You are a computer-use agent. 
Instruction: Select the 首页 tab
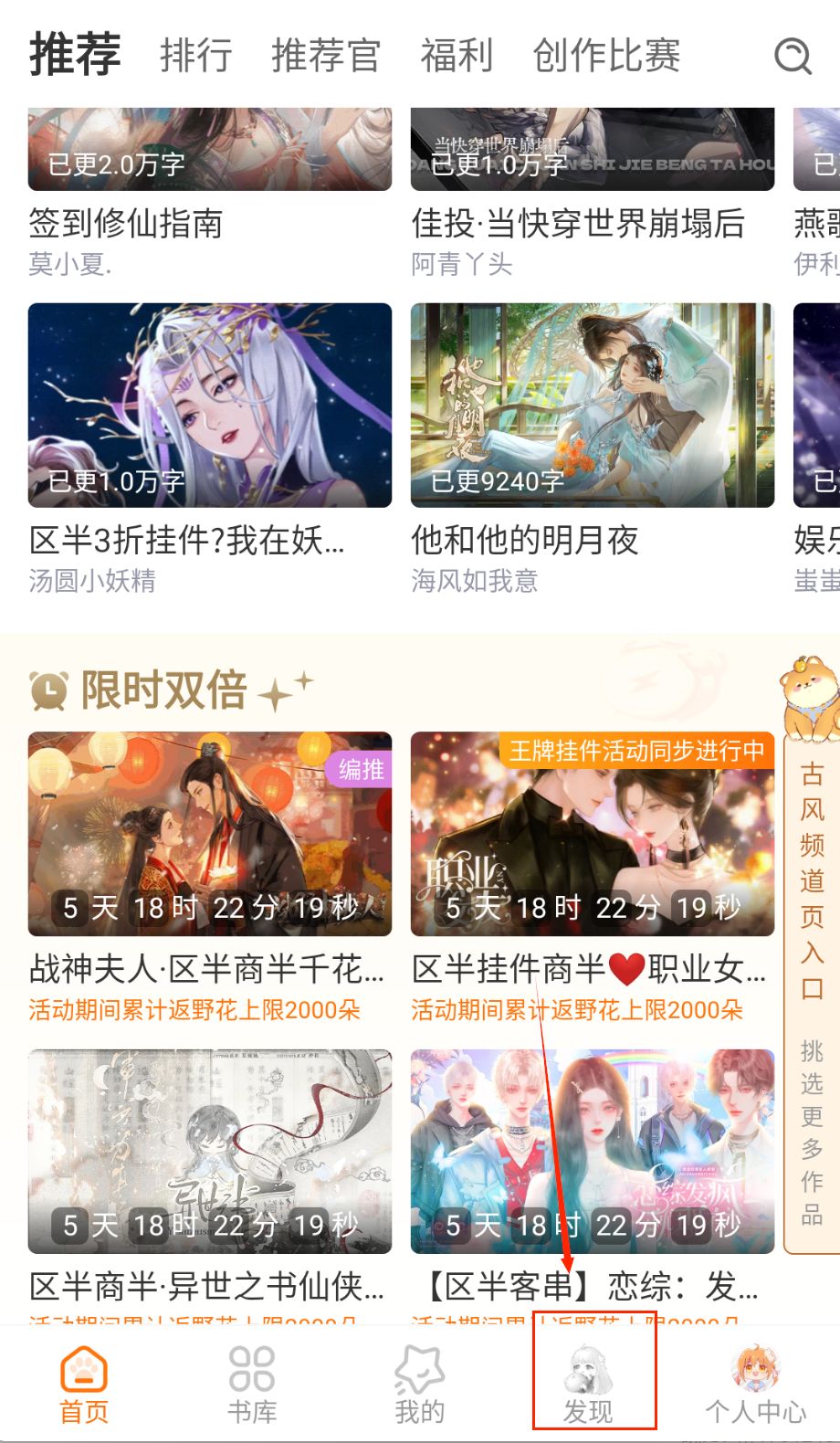tap(84, 1384)
